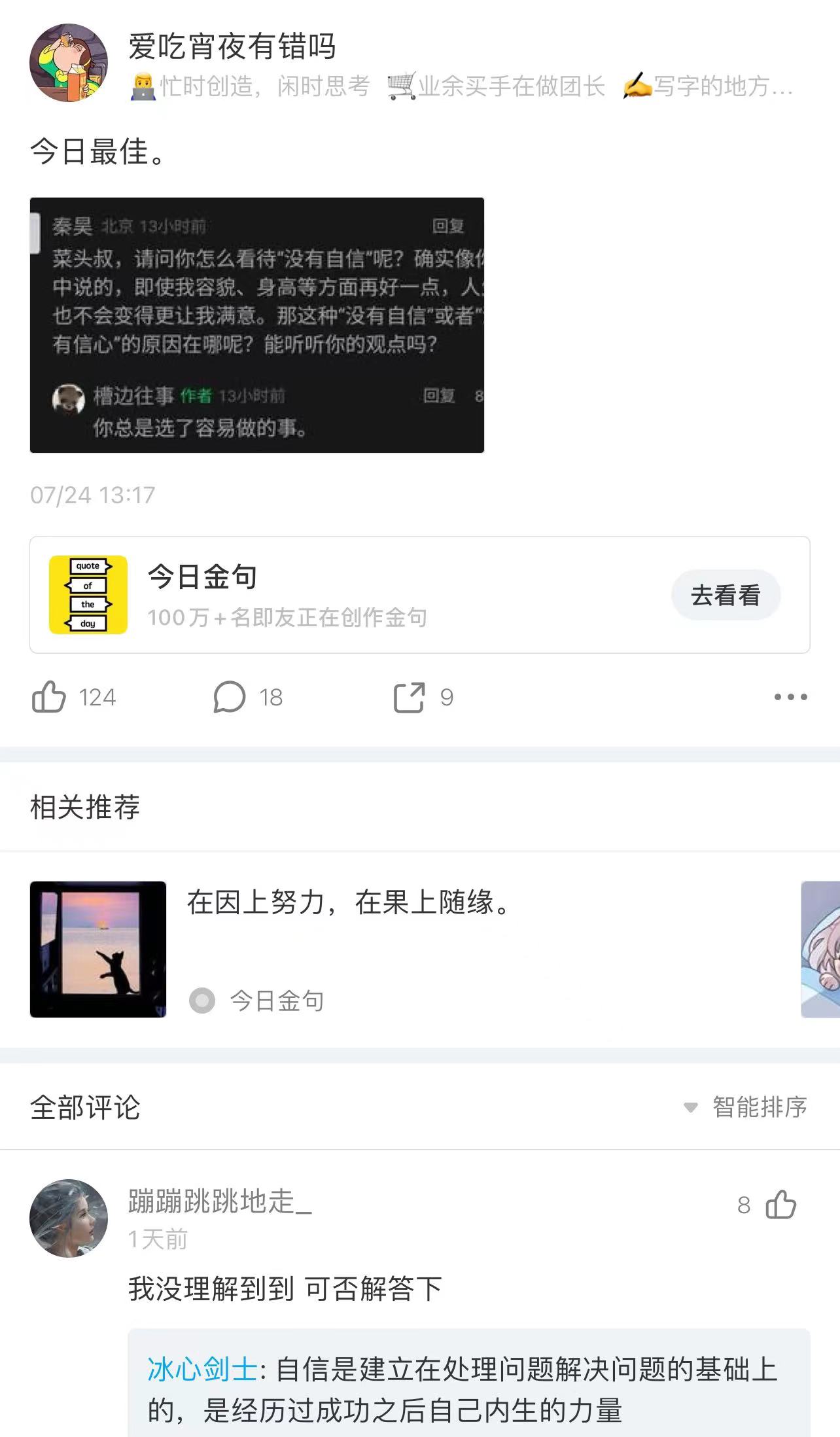
Task: Open the three-dot more options menu
Action: point(790,697)
